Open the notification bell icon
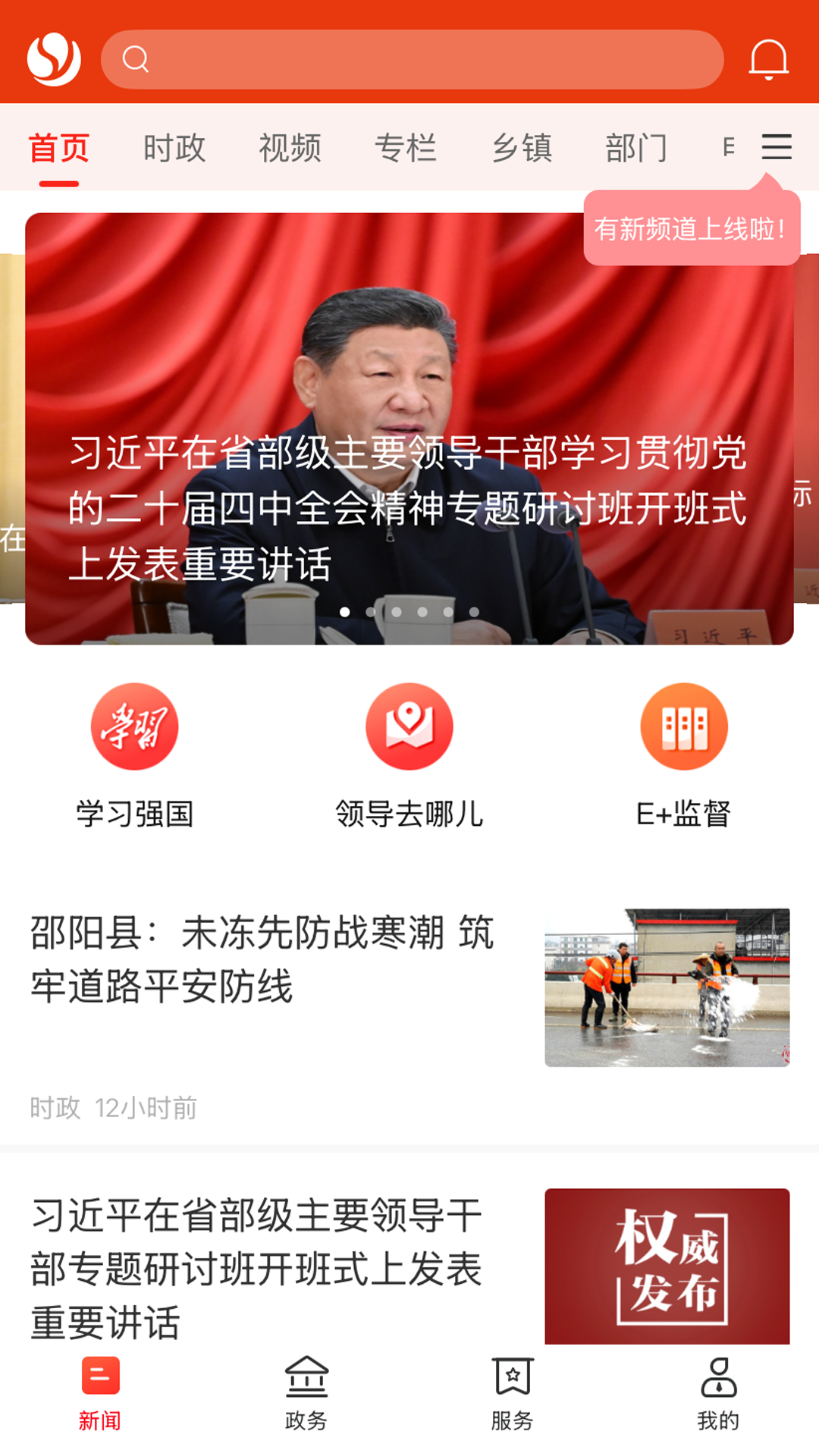 (769, 61)
